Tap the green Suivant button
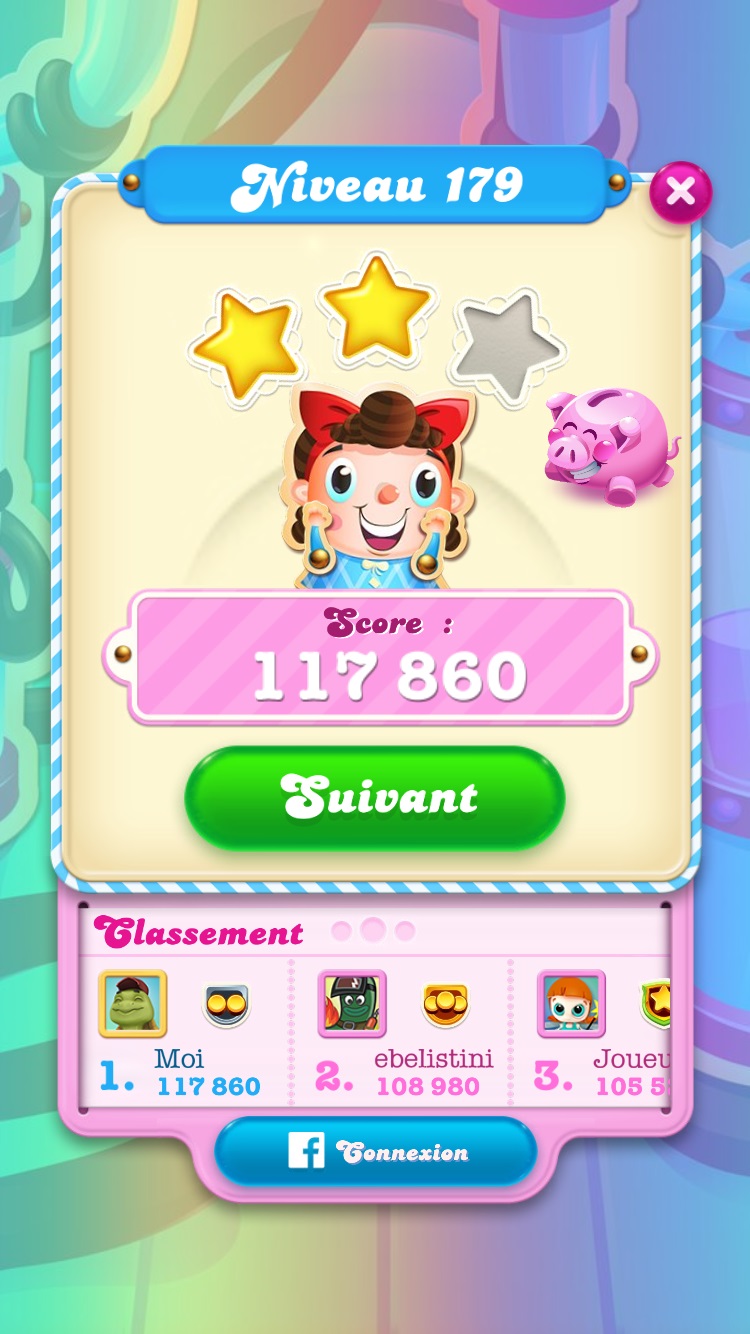The image size is (750, 1334). (375, 797)
